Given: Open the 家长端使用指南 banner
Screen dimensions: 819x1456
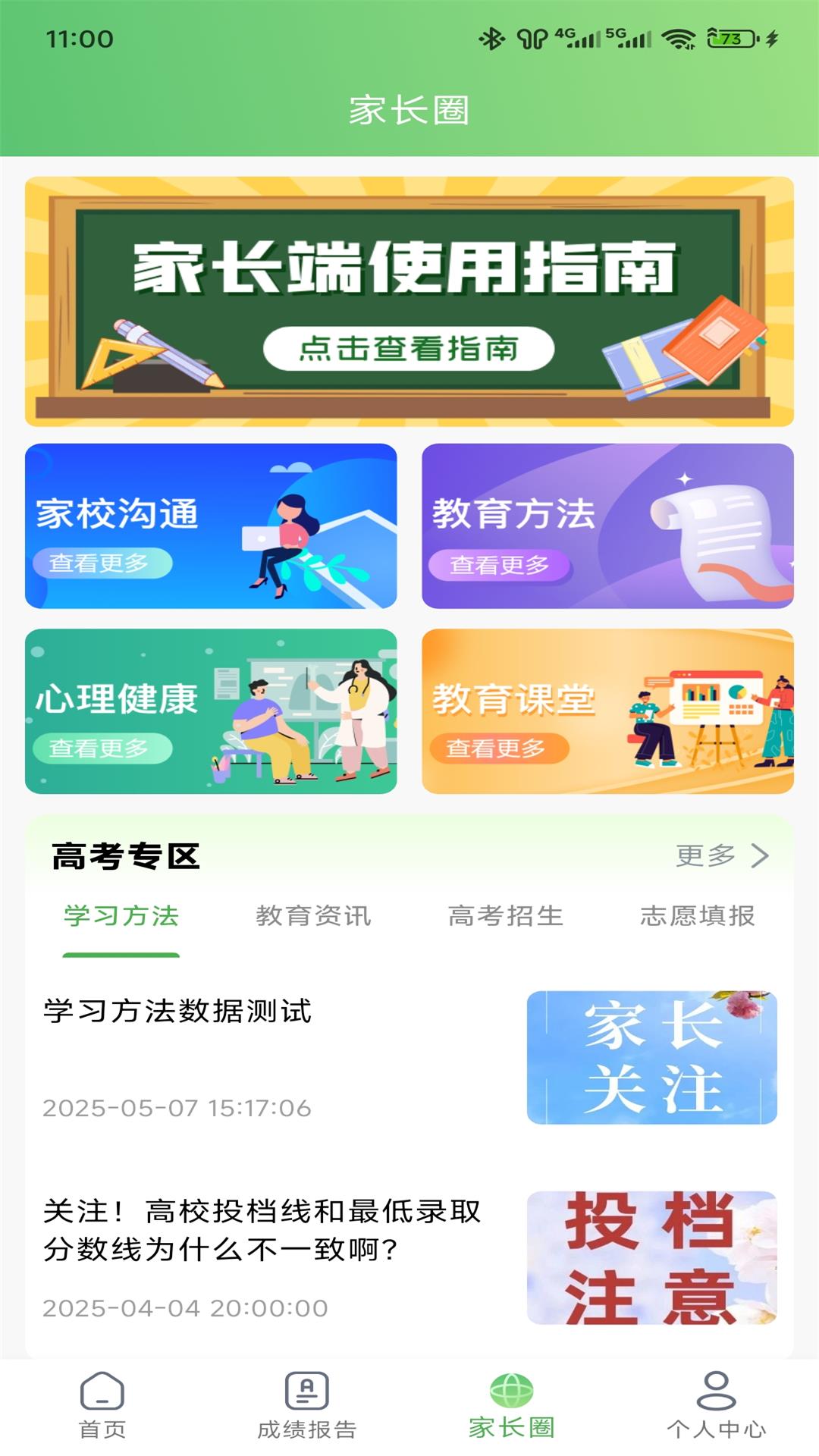Looking at the screenshot, I should (x=409, y=302).
